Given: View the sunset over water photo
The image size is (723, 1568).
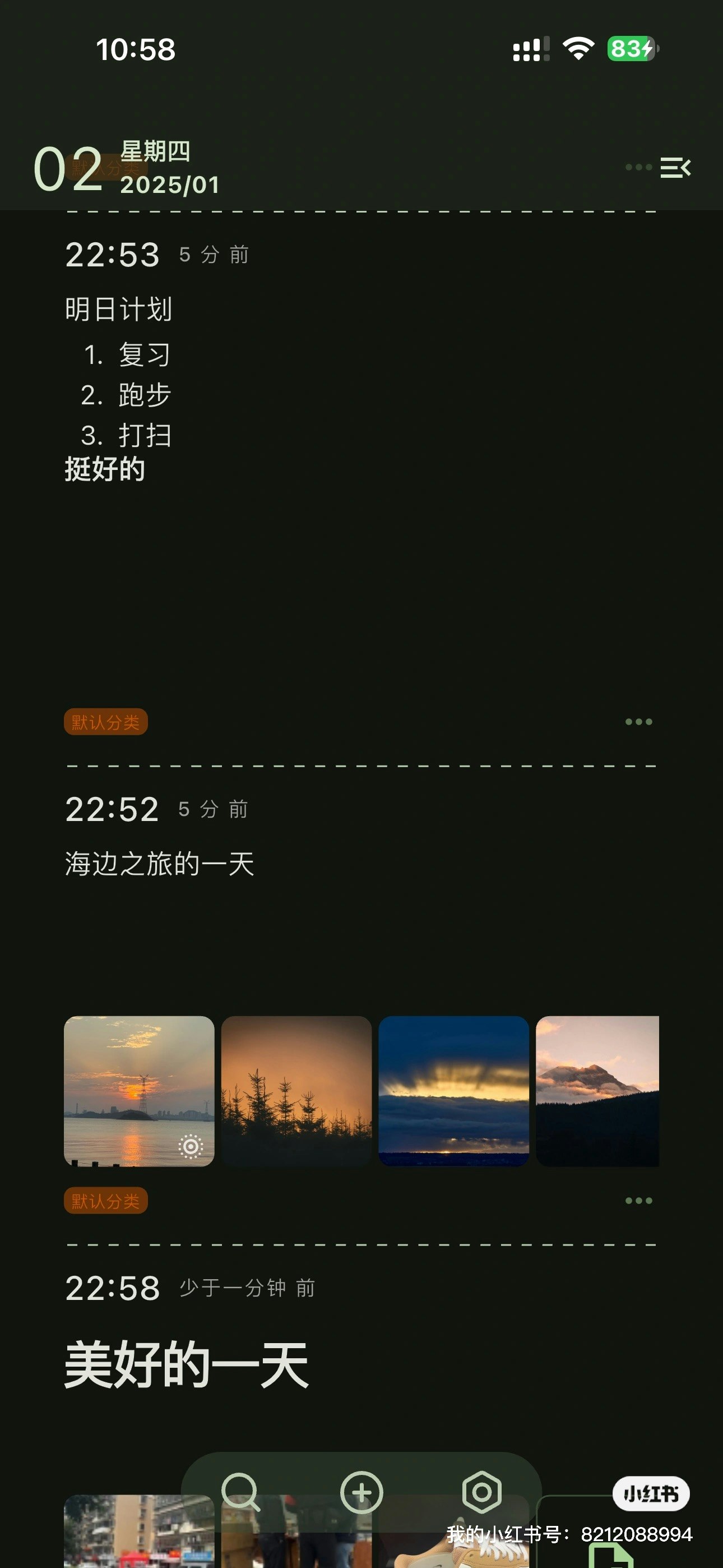Looking at the screenshot, I should pos(140,1091).
